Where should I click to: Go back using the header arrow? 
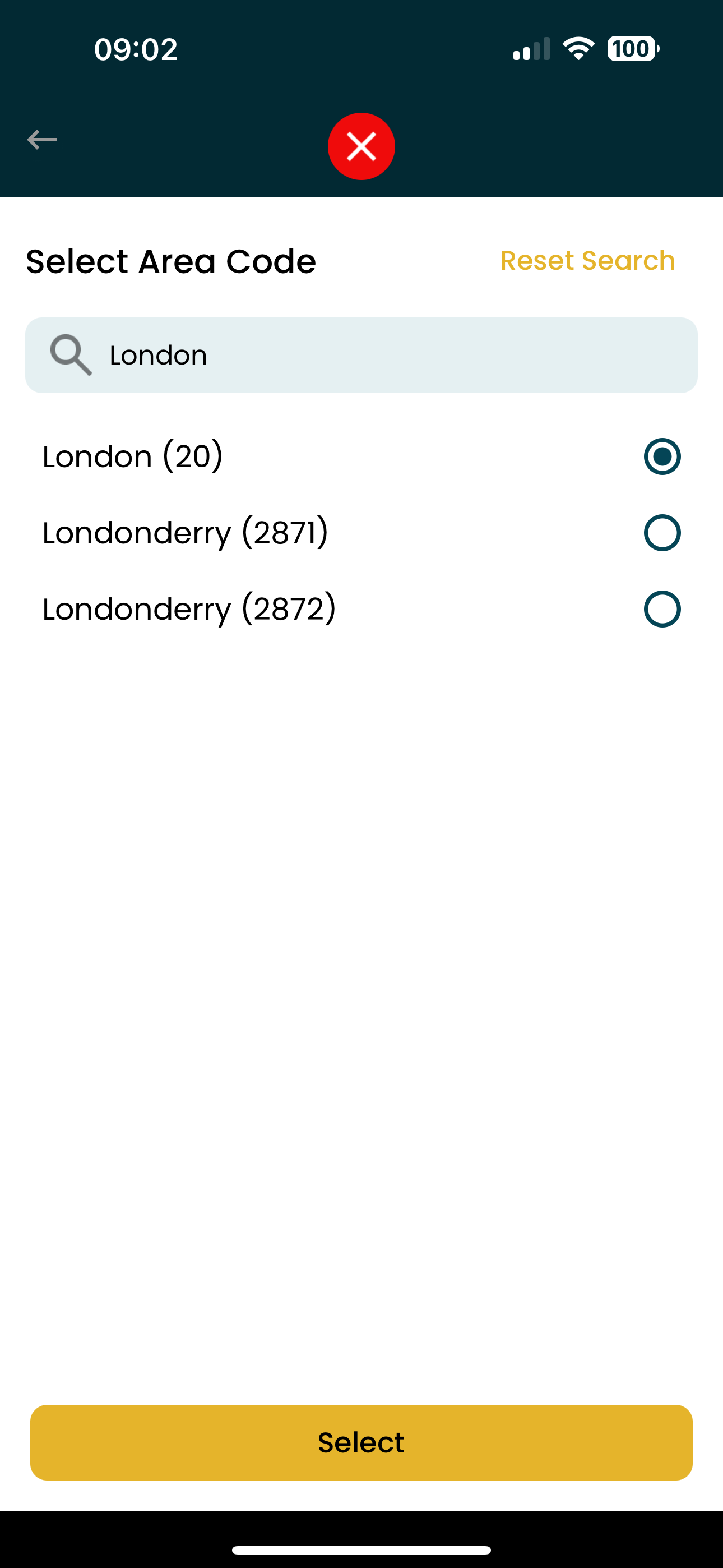42,140
